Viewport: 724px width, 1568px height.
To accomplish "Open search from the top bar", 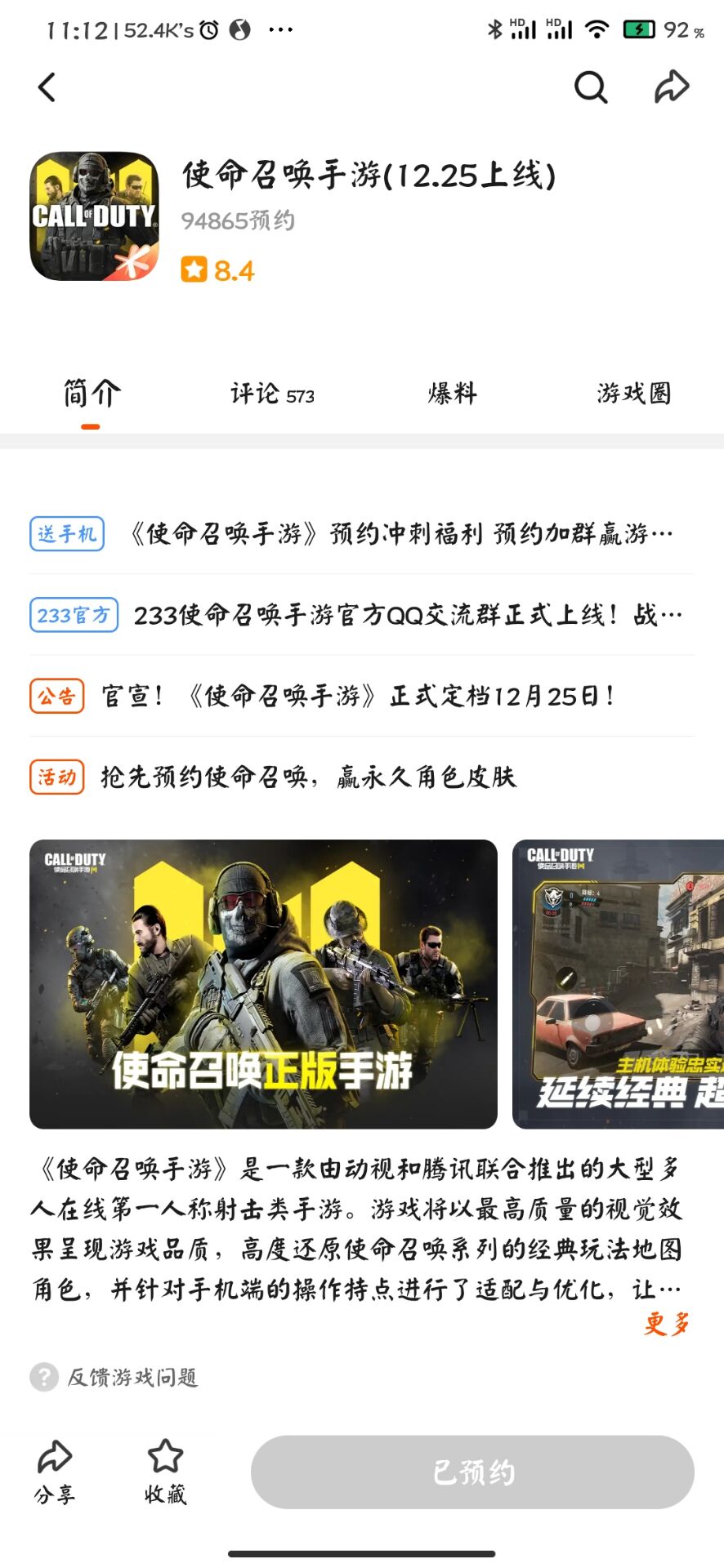I will (590, 87).
